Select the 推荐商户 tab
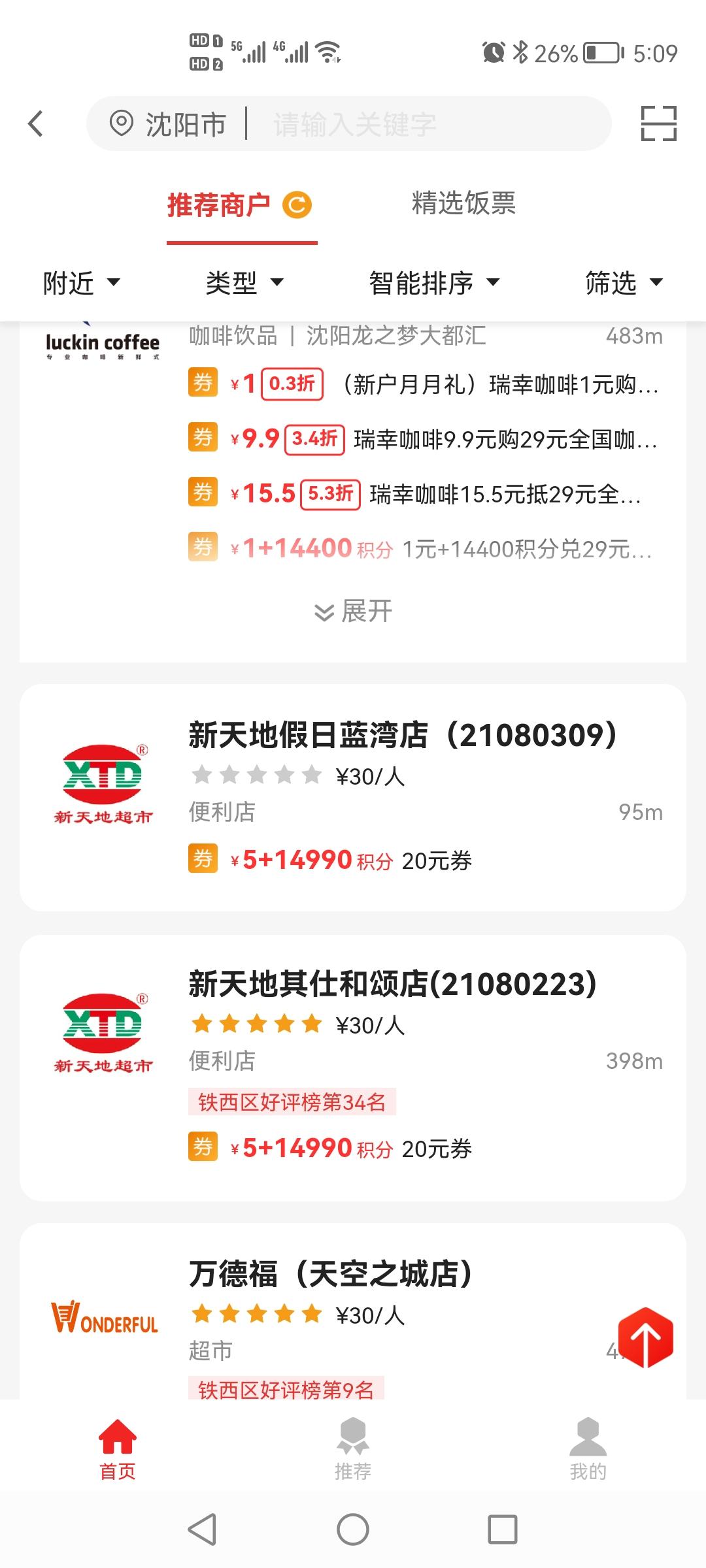This screenshot has height=1568, width=706. coord(240,205)
